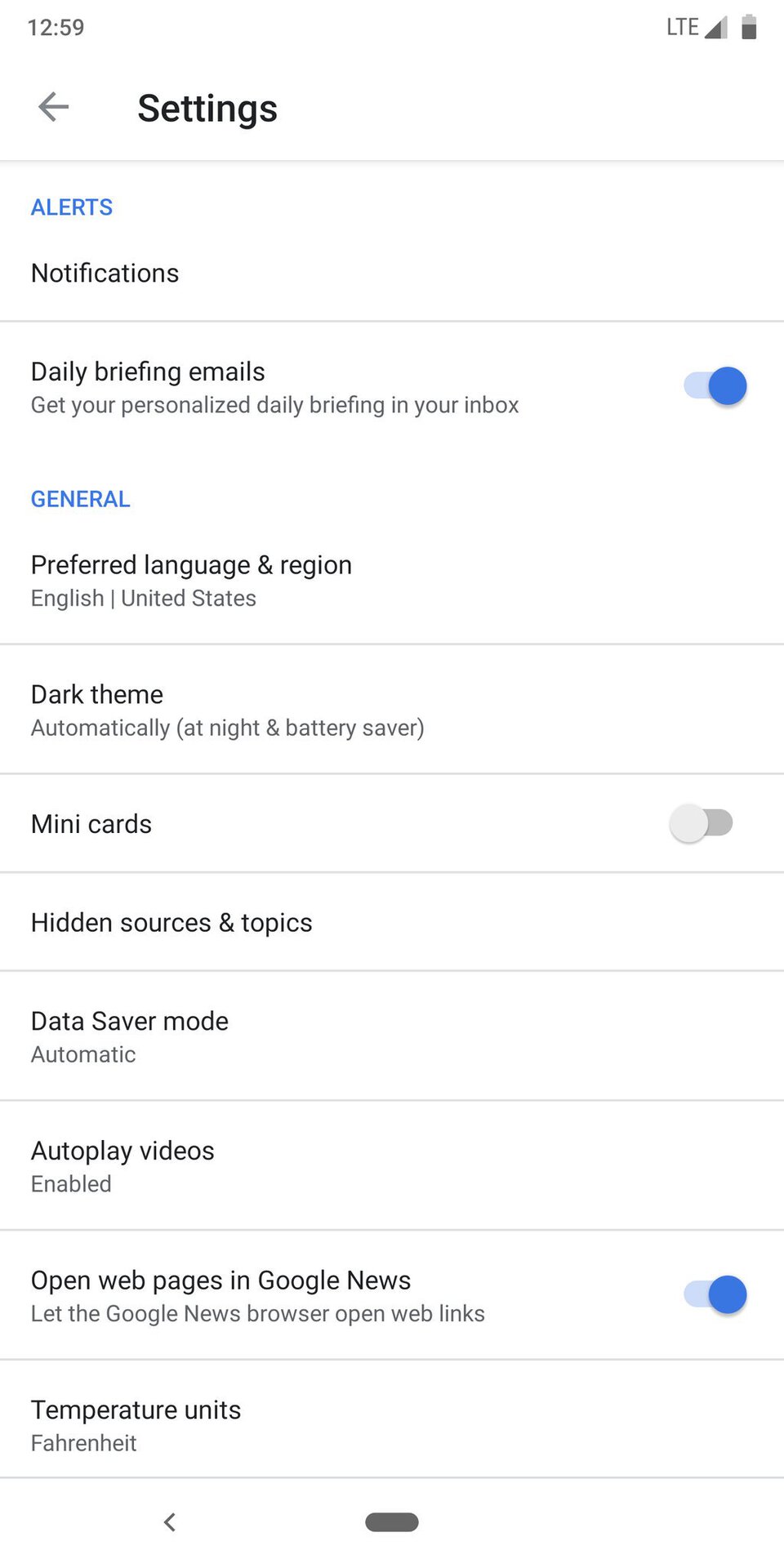This screenshot has width=784, height=1568.
Task: Open Data Saver mode options
Action: coord(392,1036)
